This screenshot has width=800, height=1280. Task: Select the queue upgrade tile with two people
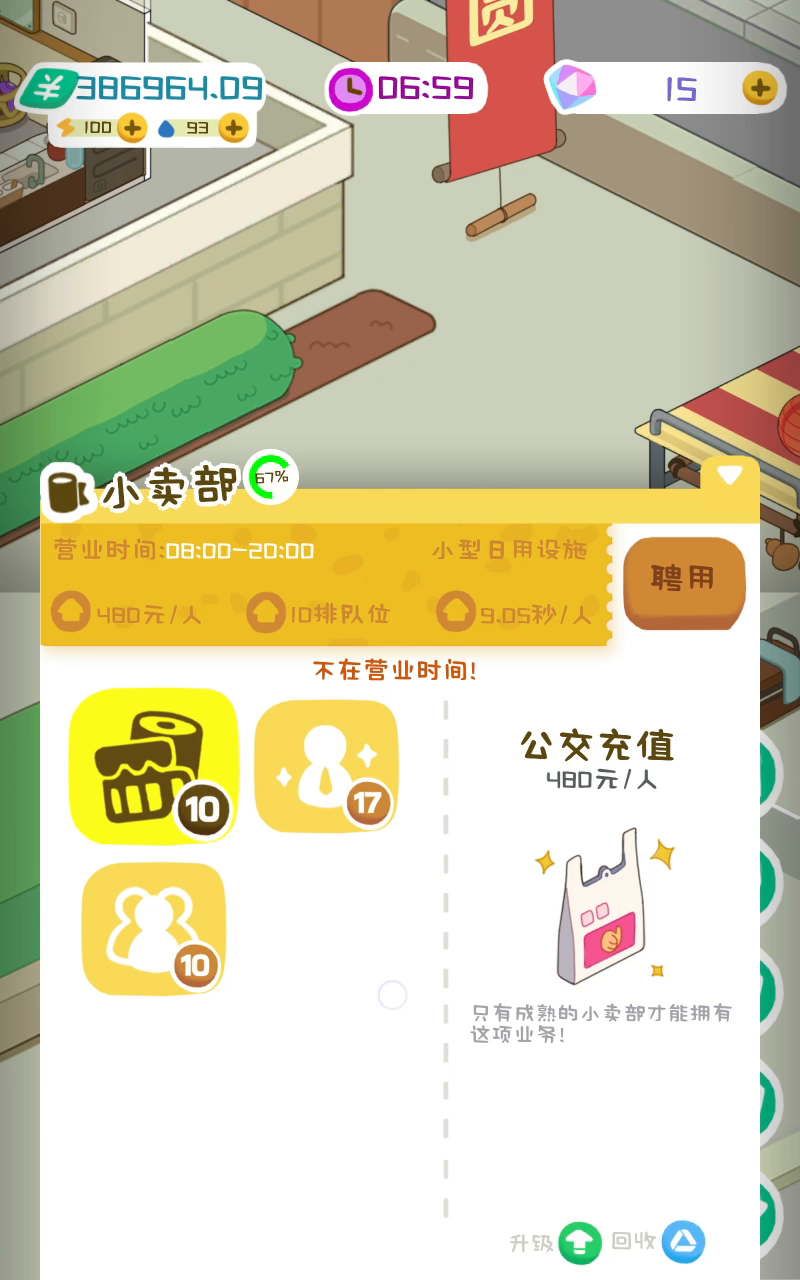point(153,929)
